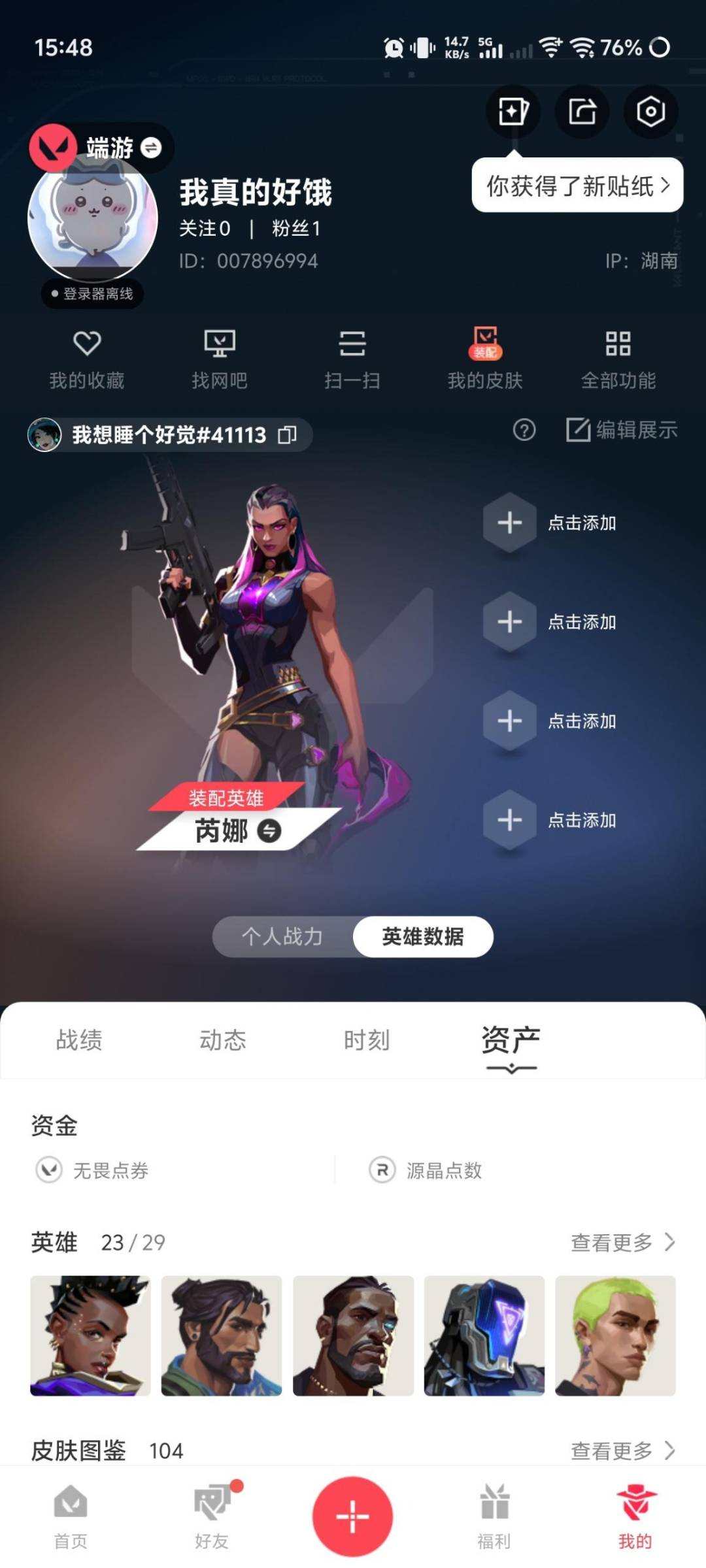Open the 找网吧 internet cafe finder
The height and width of the screenshot is (1568, 706).
point(220,356)
